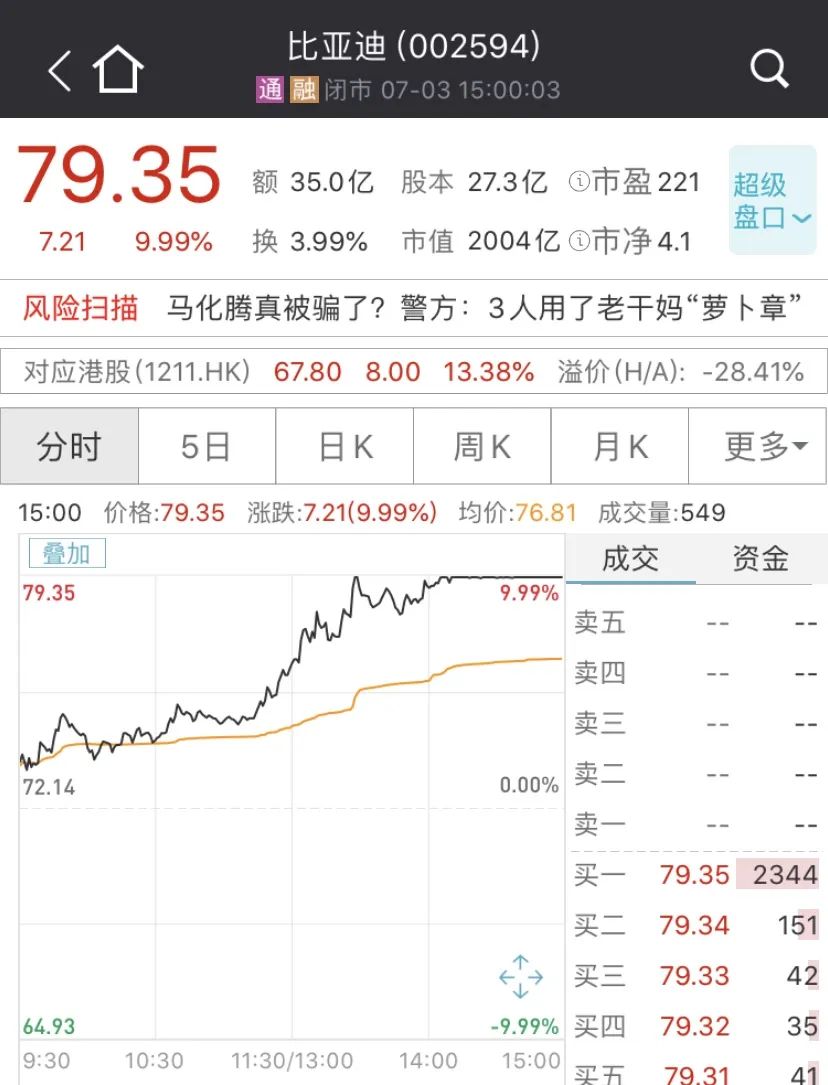The height and width of the screenshot is (1085, 828).
Task: Expand chart with the arrows icon
Action: [521, 977]
